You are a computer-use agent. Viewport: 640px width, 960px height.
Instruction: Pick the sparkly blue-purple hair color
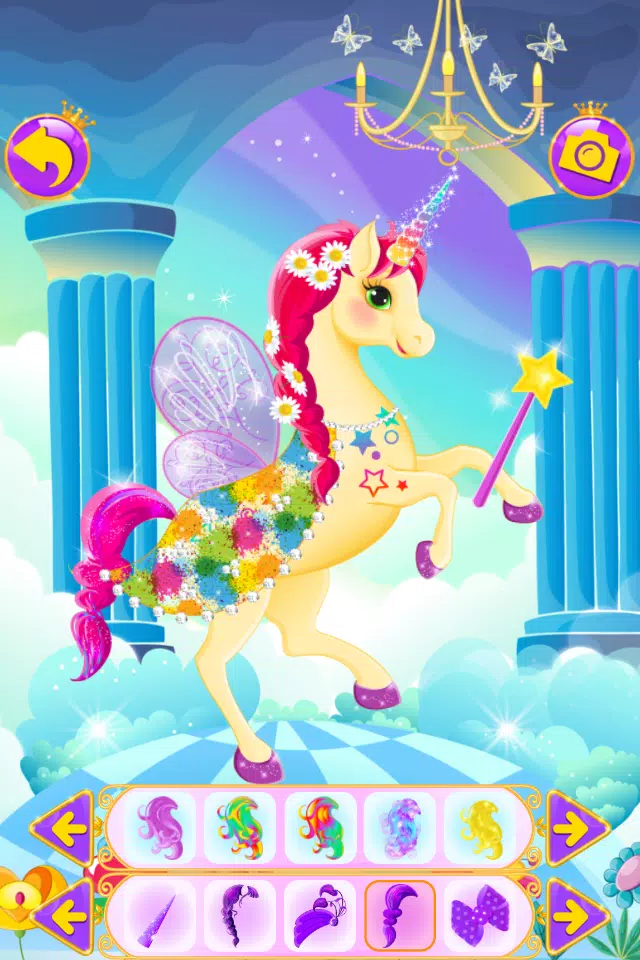pos(400,828)
